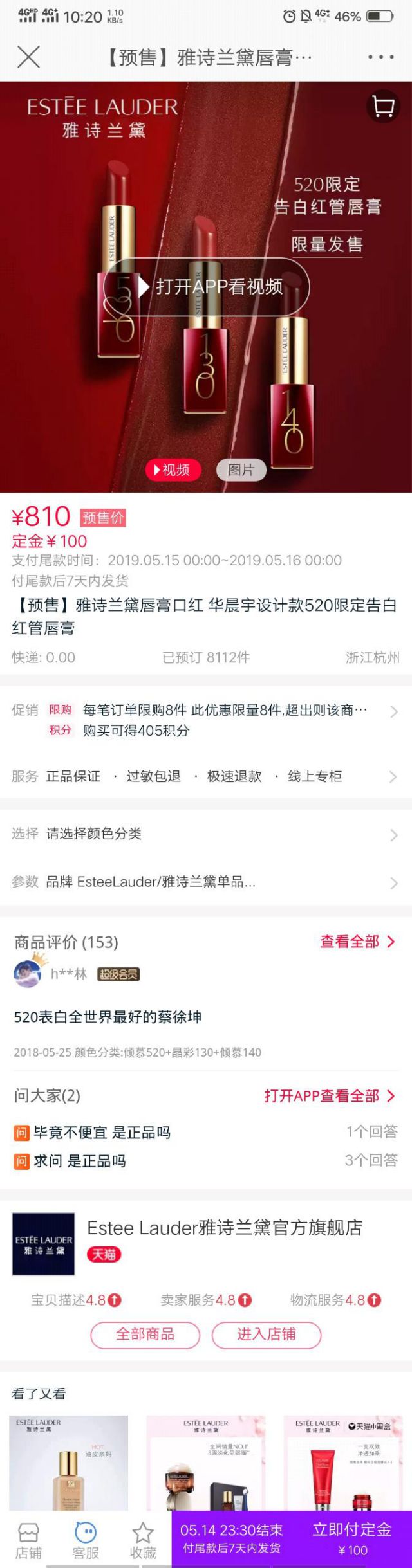The width and height of the screenshot is (412, 1568).
Task: Open question 毕竟不便宜 是正品吗
Action: tap(103, 1133)
